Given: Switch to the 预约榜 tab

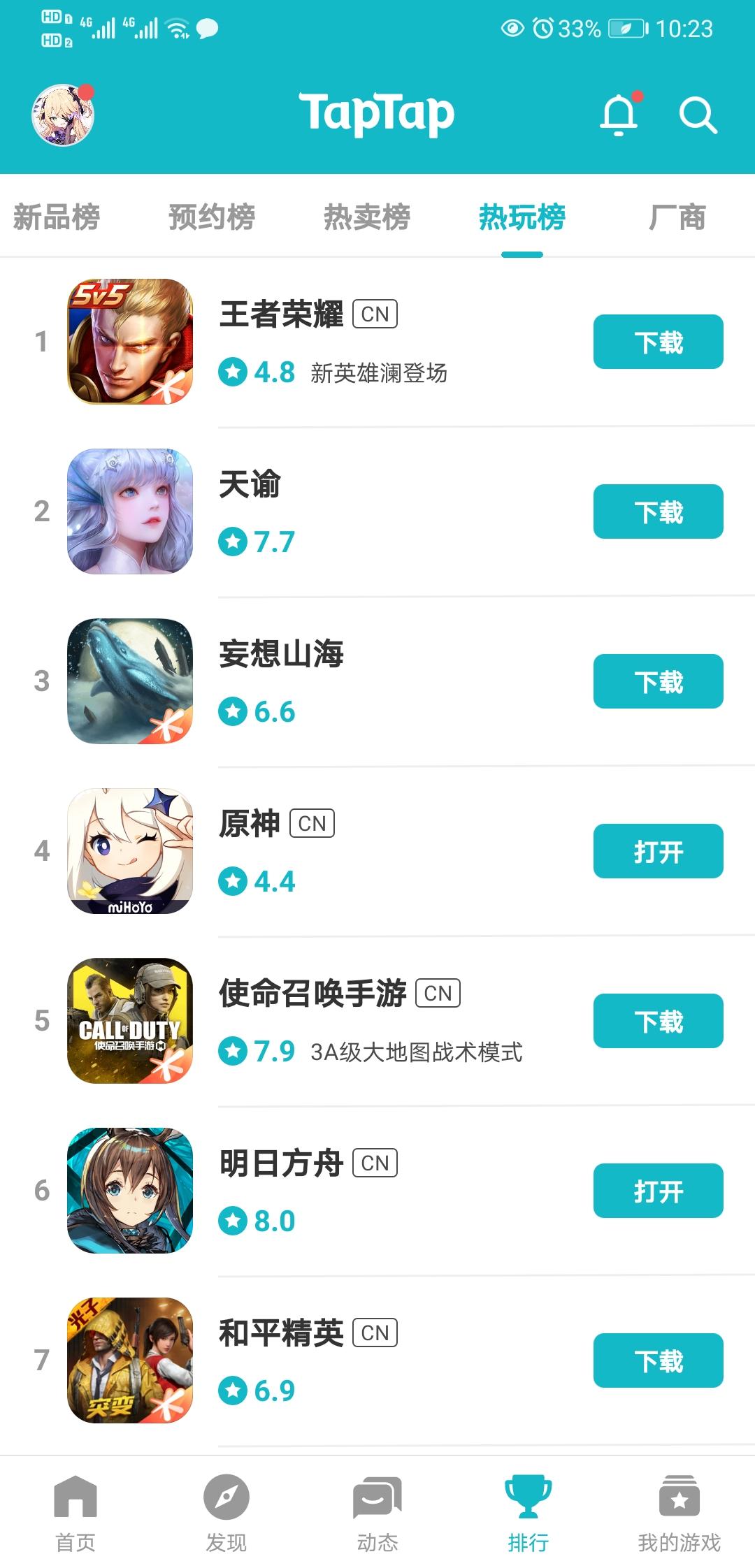Looking at the screenshot, I should [212, 217].
